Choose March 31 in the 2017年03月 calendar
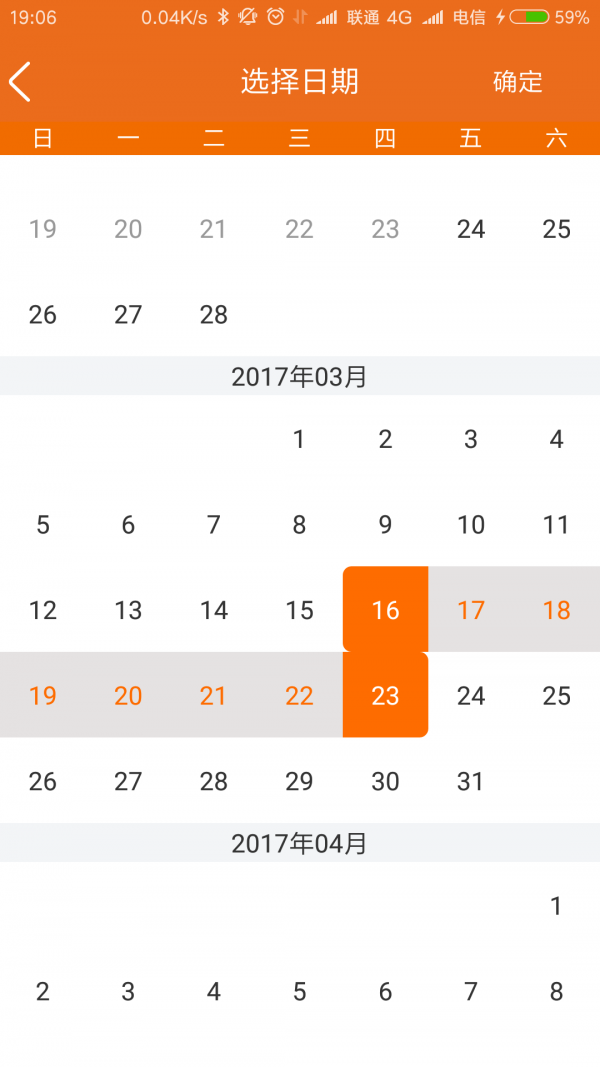The height and width of the screenshot is (1067, 600). tap(471, 782)
